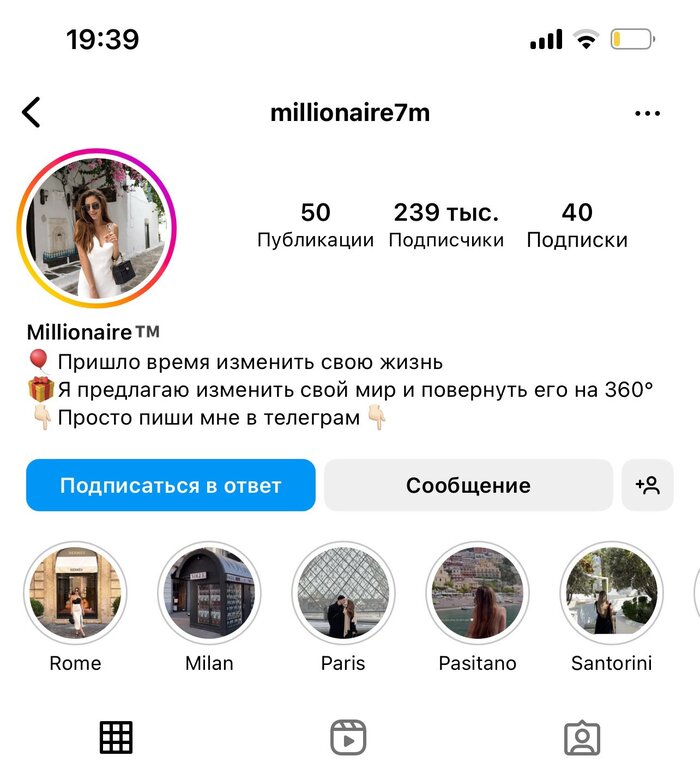Switch to the Reels tab

coord(348,738)
